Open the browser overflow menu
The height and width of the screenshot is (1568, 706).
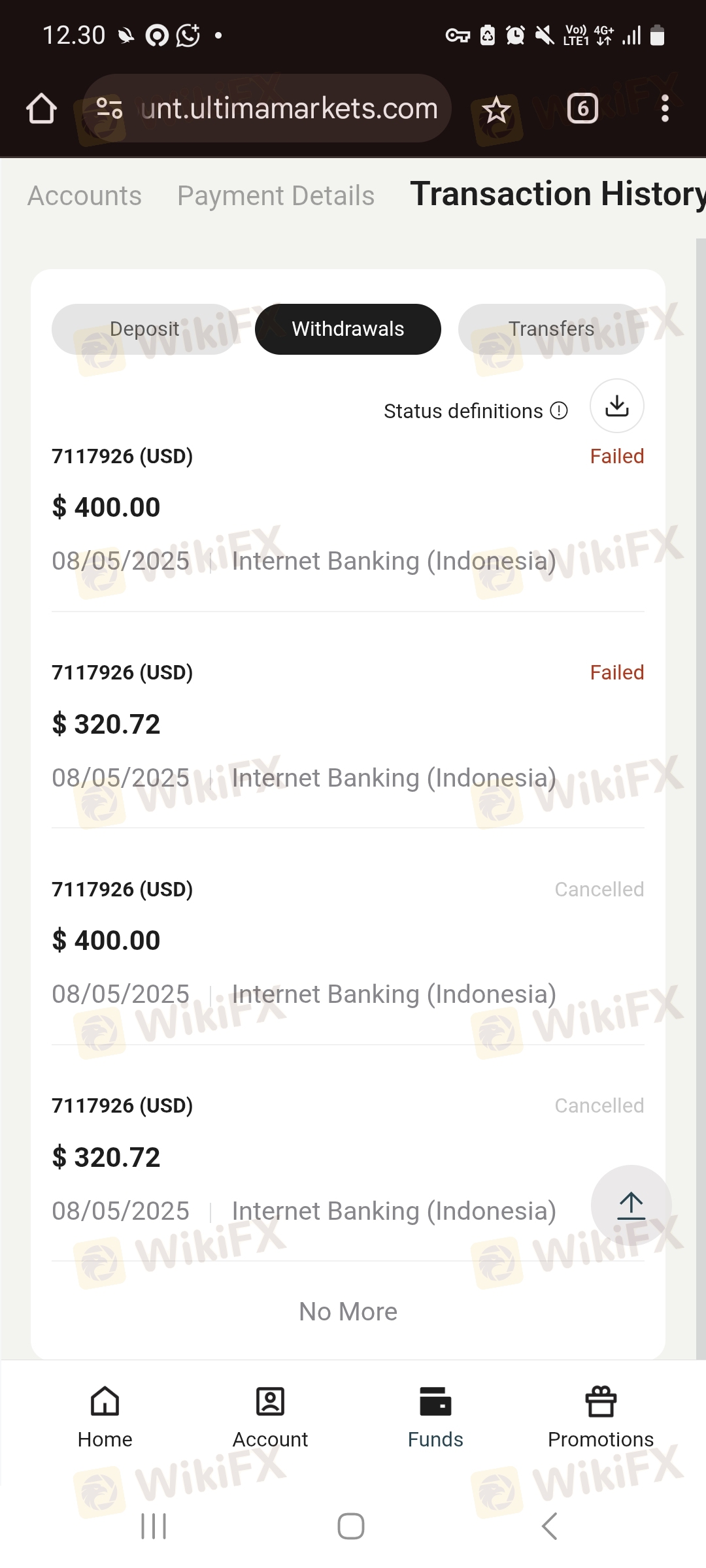[x=665, y=108]
